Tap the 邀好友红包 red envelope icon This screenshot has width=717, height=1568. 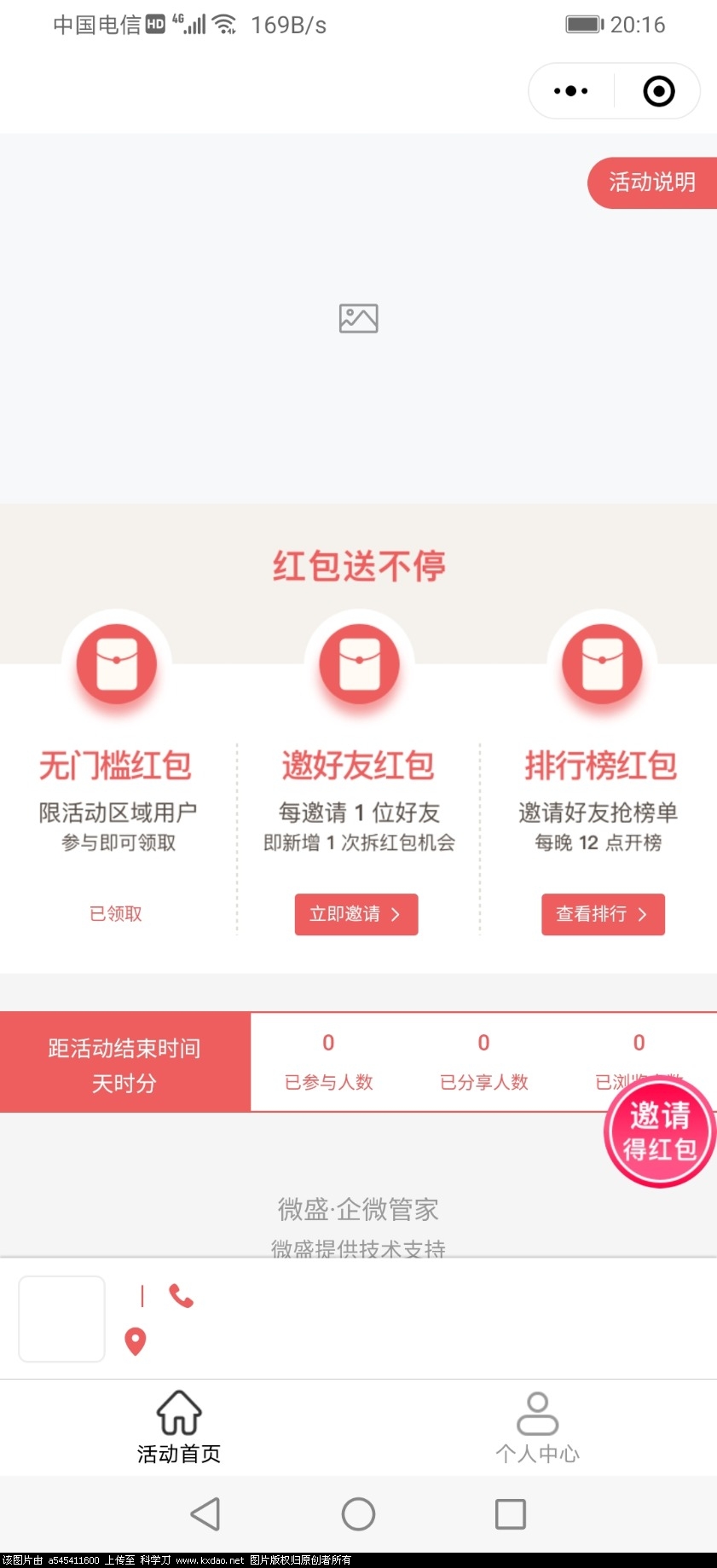[359, 665]
